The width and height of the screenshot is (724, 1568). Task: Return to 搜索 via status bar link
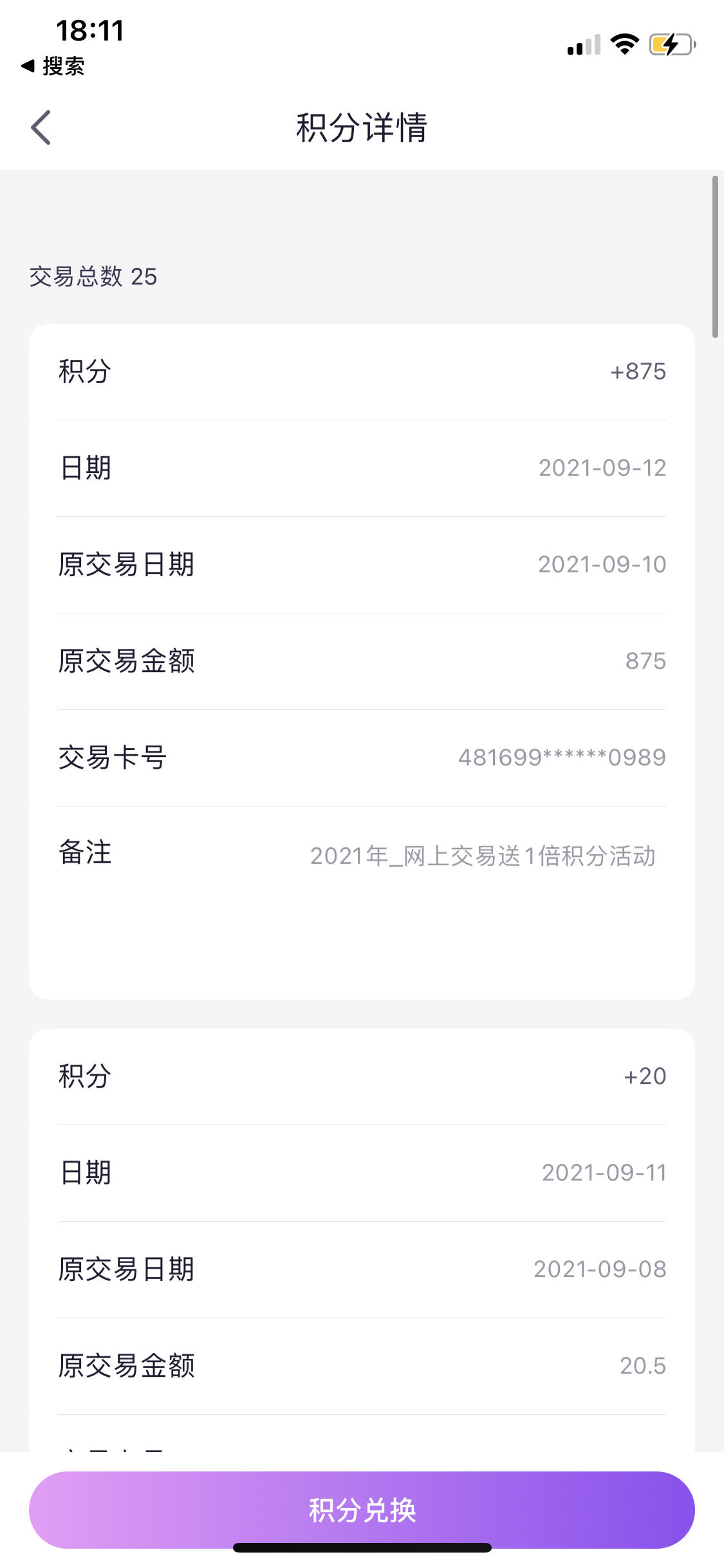click(53, 66)
